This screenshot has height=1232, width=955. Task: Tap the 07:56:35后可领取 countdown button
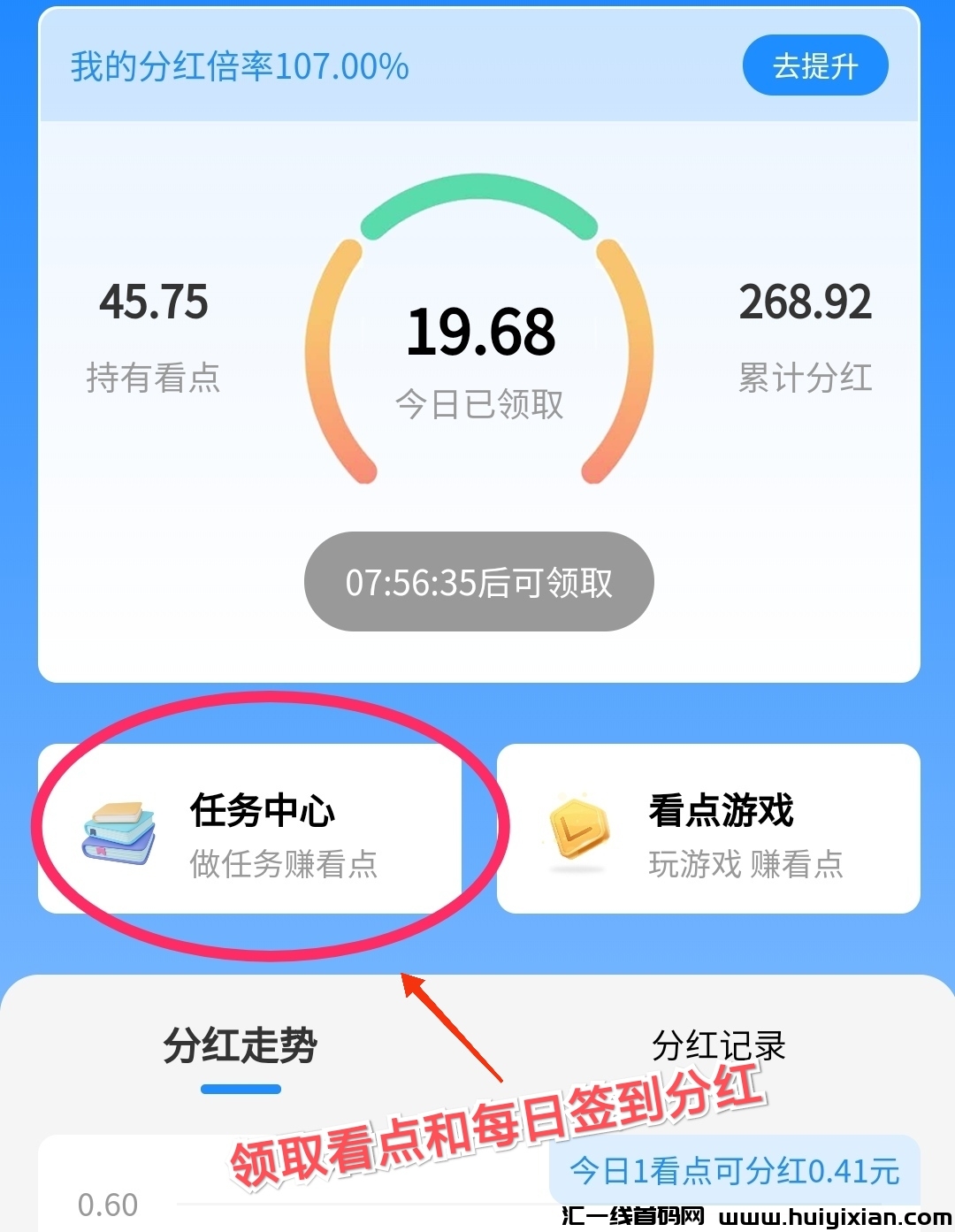click(x=477, y=582)
